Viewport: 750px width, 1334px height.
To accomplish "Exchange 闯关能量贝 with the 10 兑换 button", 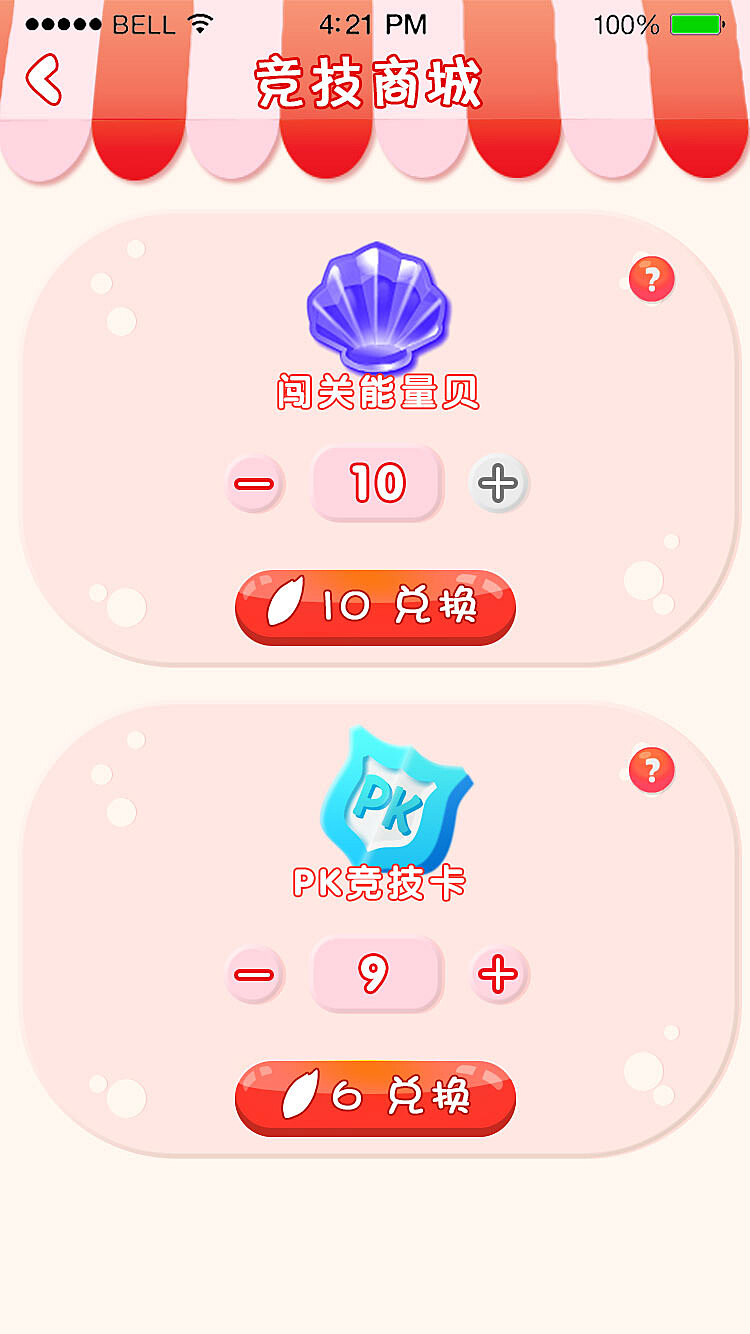I will coord(375,607).
